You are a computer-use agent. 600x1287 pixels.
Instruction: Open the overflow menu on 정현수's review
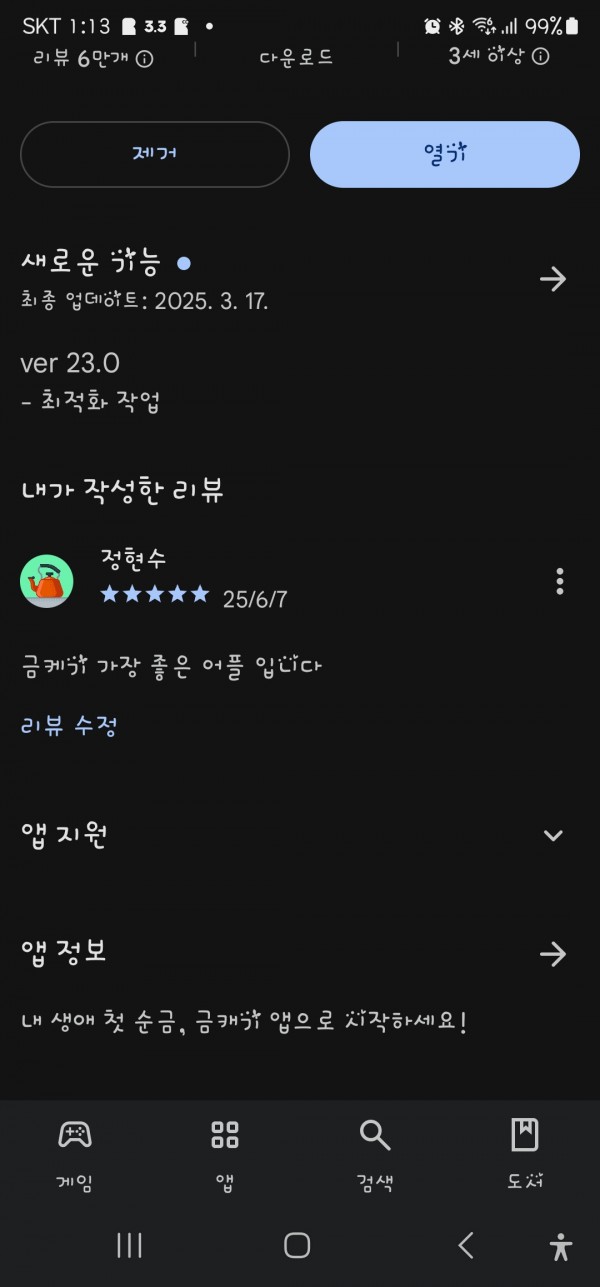coord(560,581)
